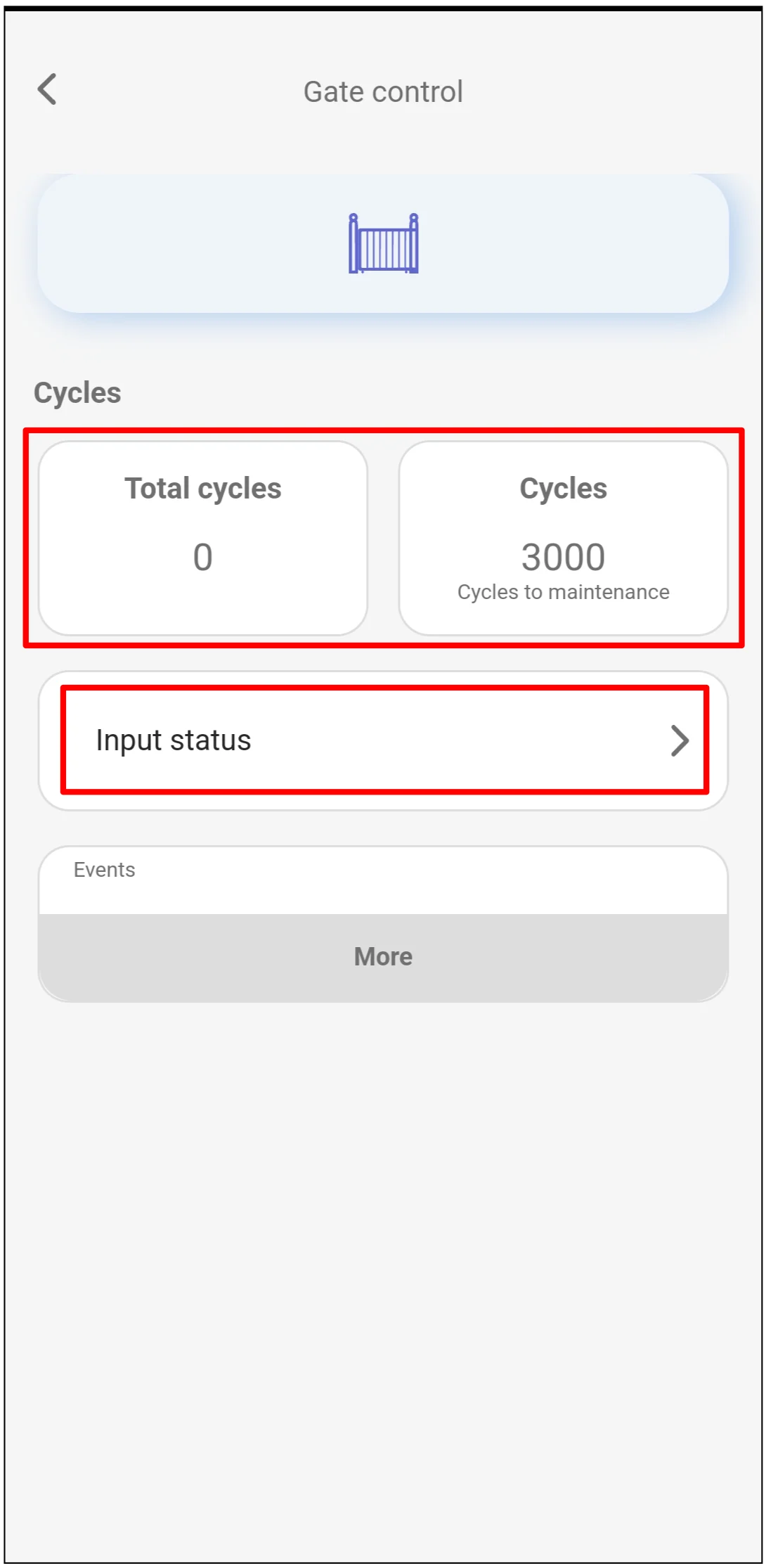Select the Total cycles value showing 0
This screenshot has height=1568, width=766.
[x=202, y=555]
